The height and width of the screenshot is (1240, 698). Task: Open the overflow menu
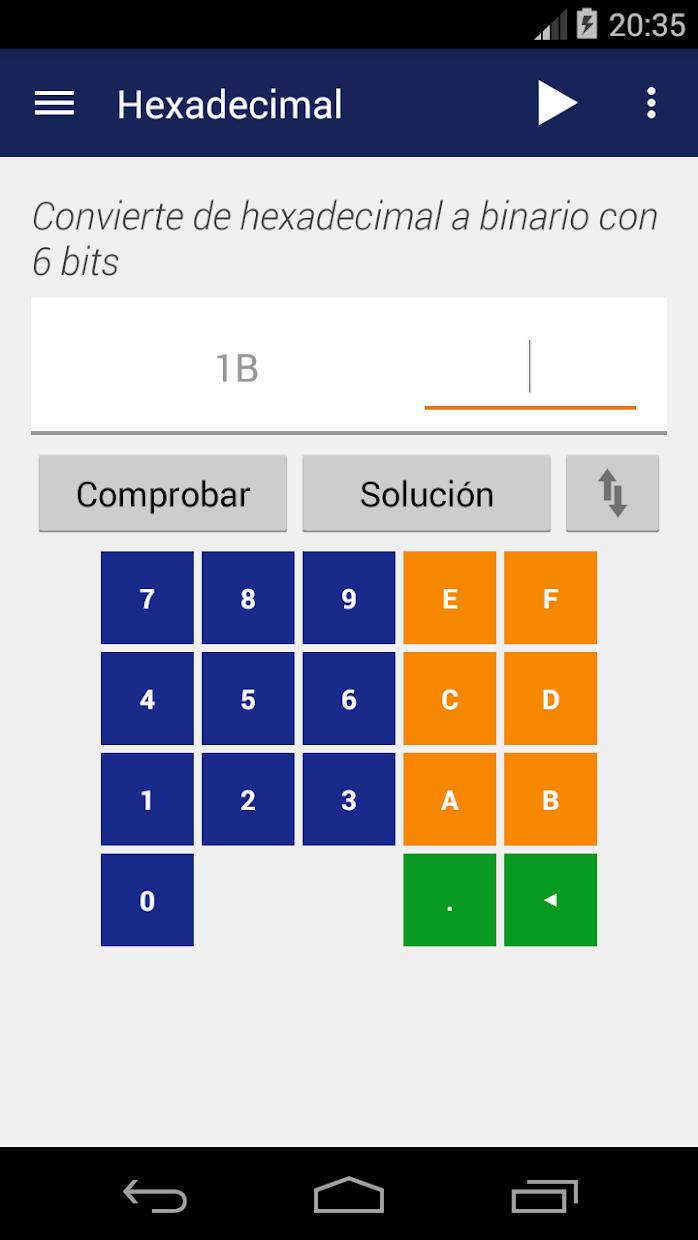click(651, 103)
